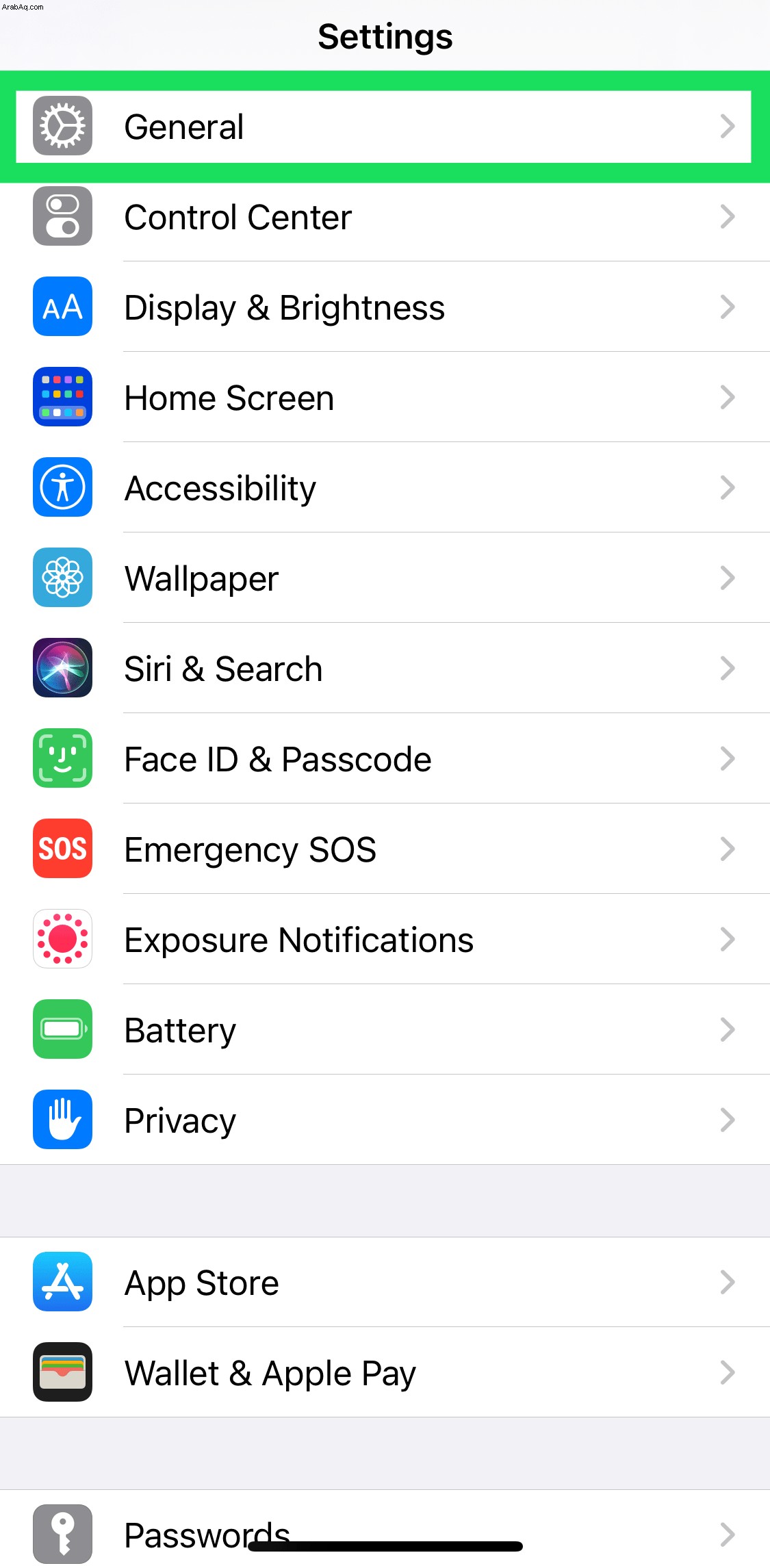The width and height of the screenshot is (770, 1568).
Task: Go to App Store settings
Action: click(385, 1283)
